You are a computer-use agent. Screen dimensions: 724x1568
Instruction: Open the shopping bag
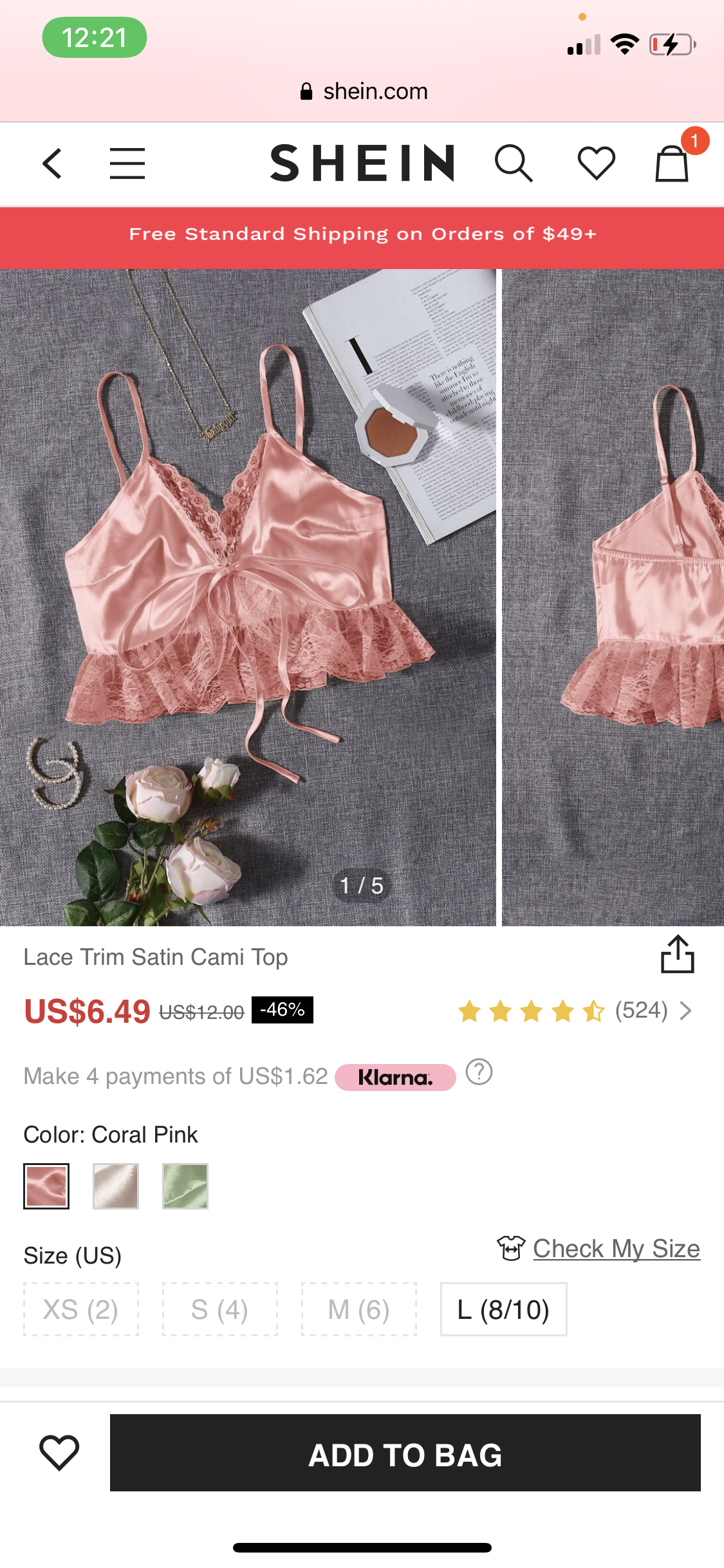672,163
